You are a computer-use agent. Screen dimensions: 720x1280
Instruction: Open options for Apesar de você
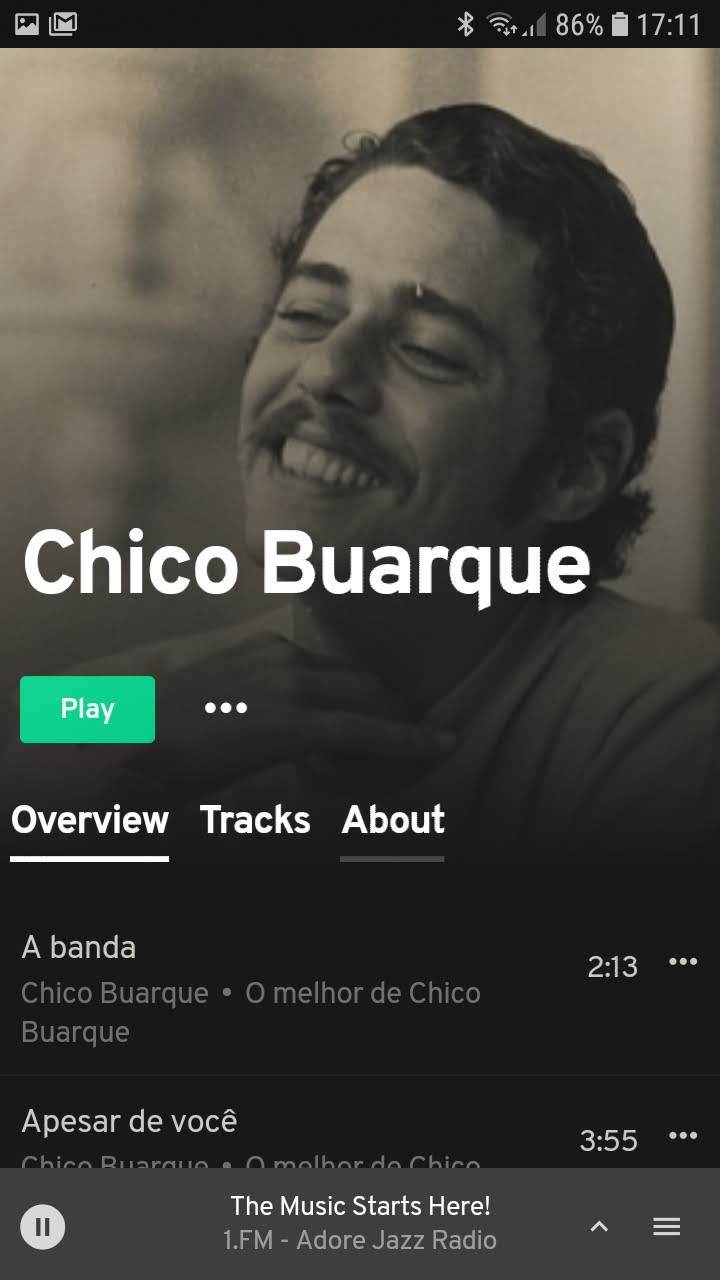(x=683, y=1136)
